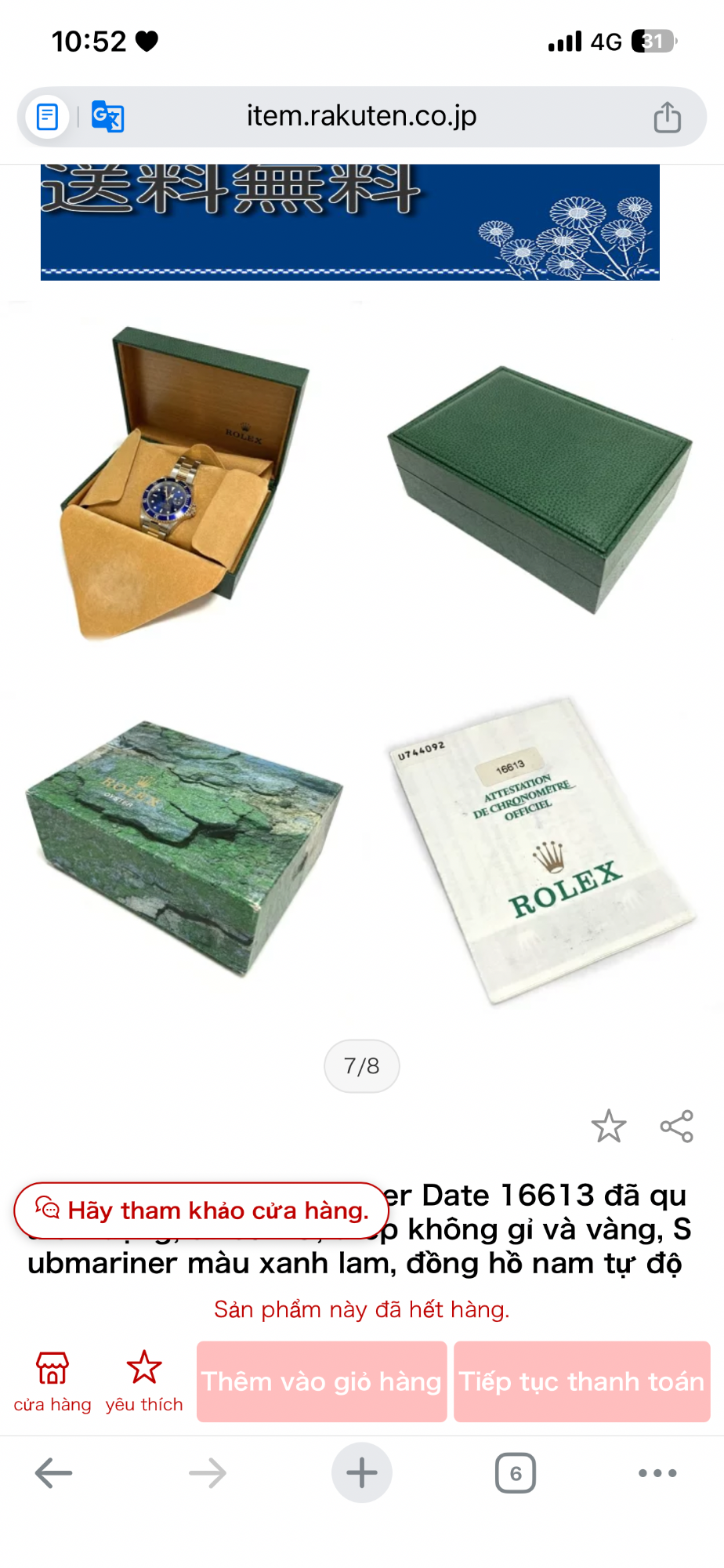
Task: Open reader mode page icon
Action: [x=48, y=118]
